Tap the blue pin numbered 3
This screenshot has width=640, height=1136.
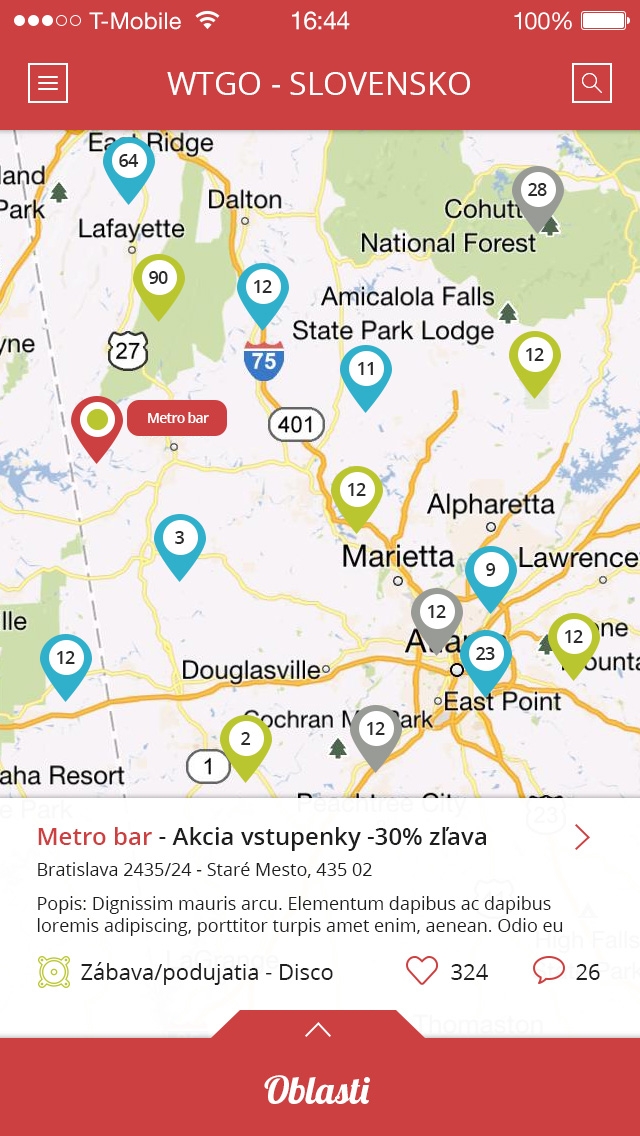click(179, 540)
